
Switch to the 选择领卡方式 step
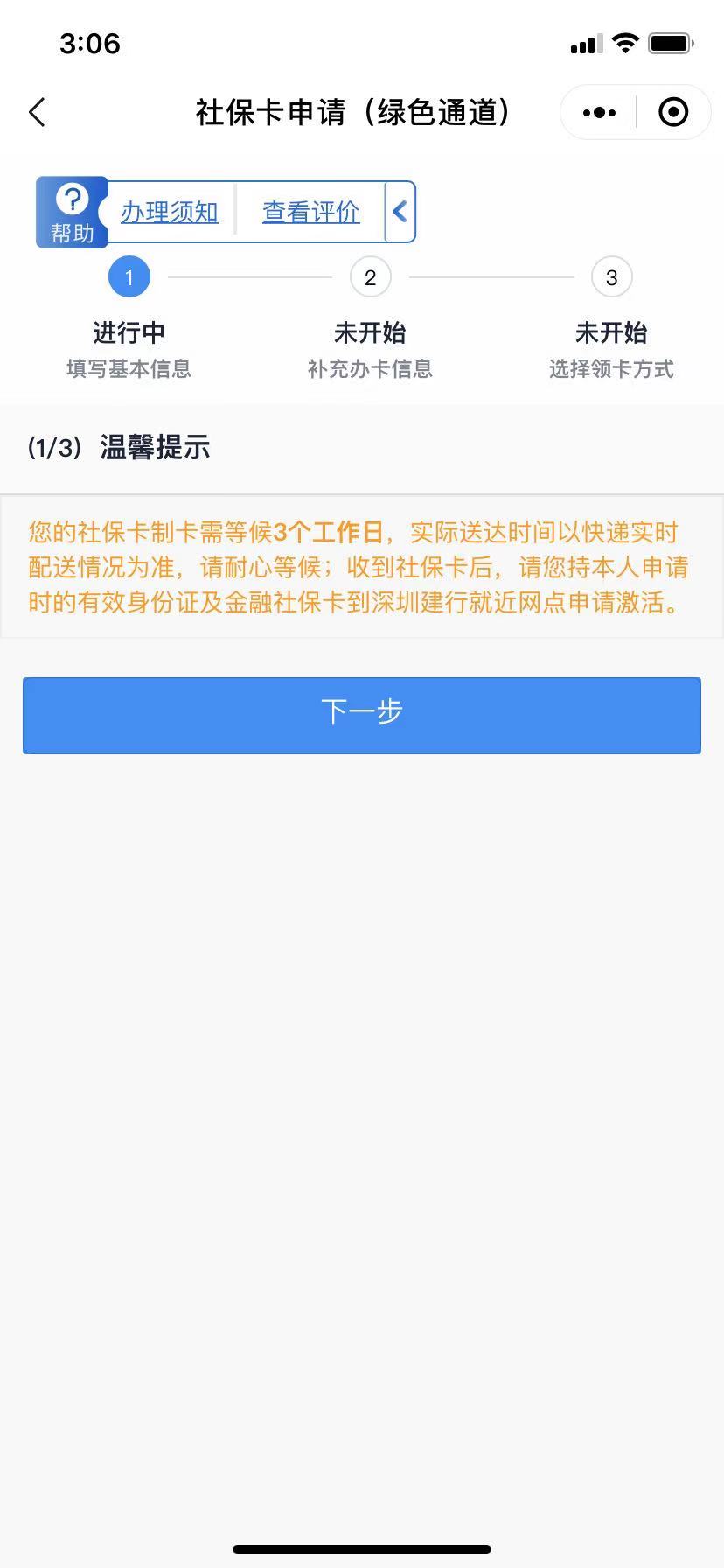(x=611, y=368)
